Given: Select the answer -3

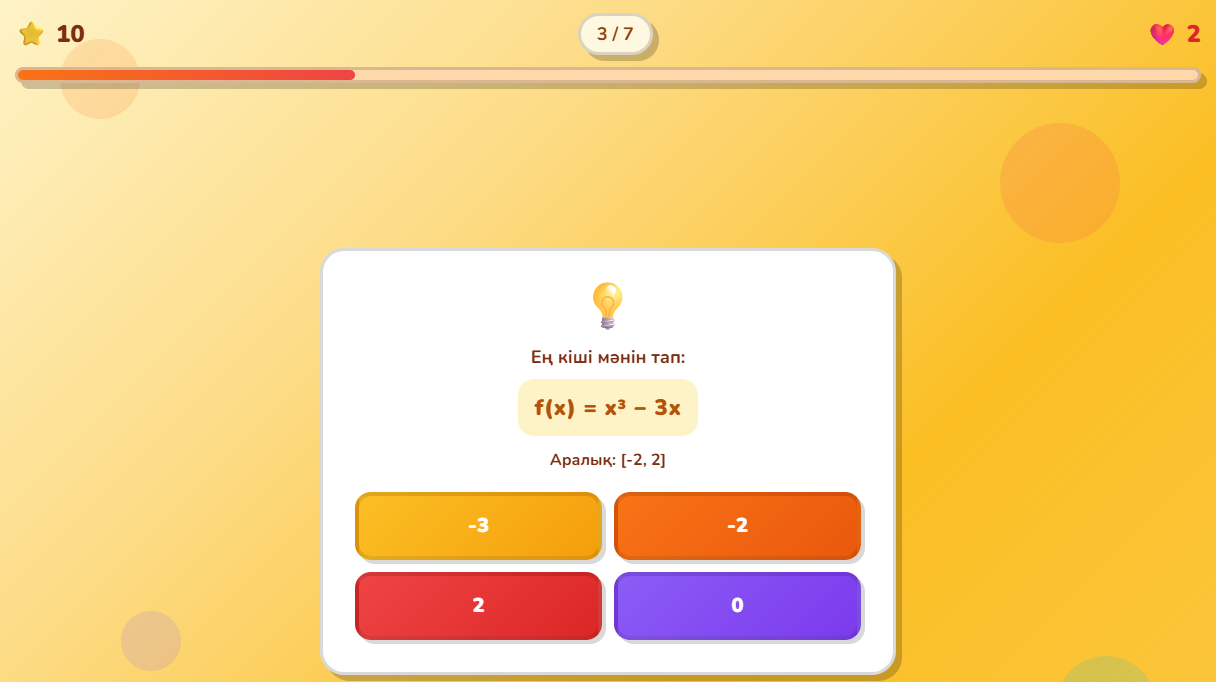Looking at the screenshot, I should coord(478,525).
